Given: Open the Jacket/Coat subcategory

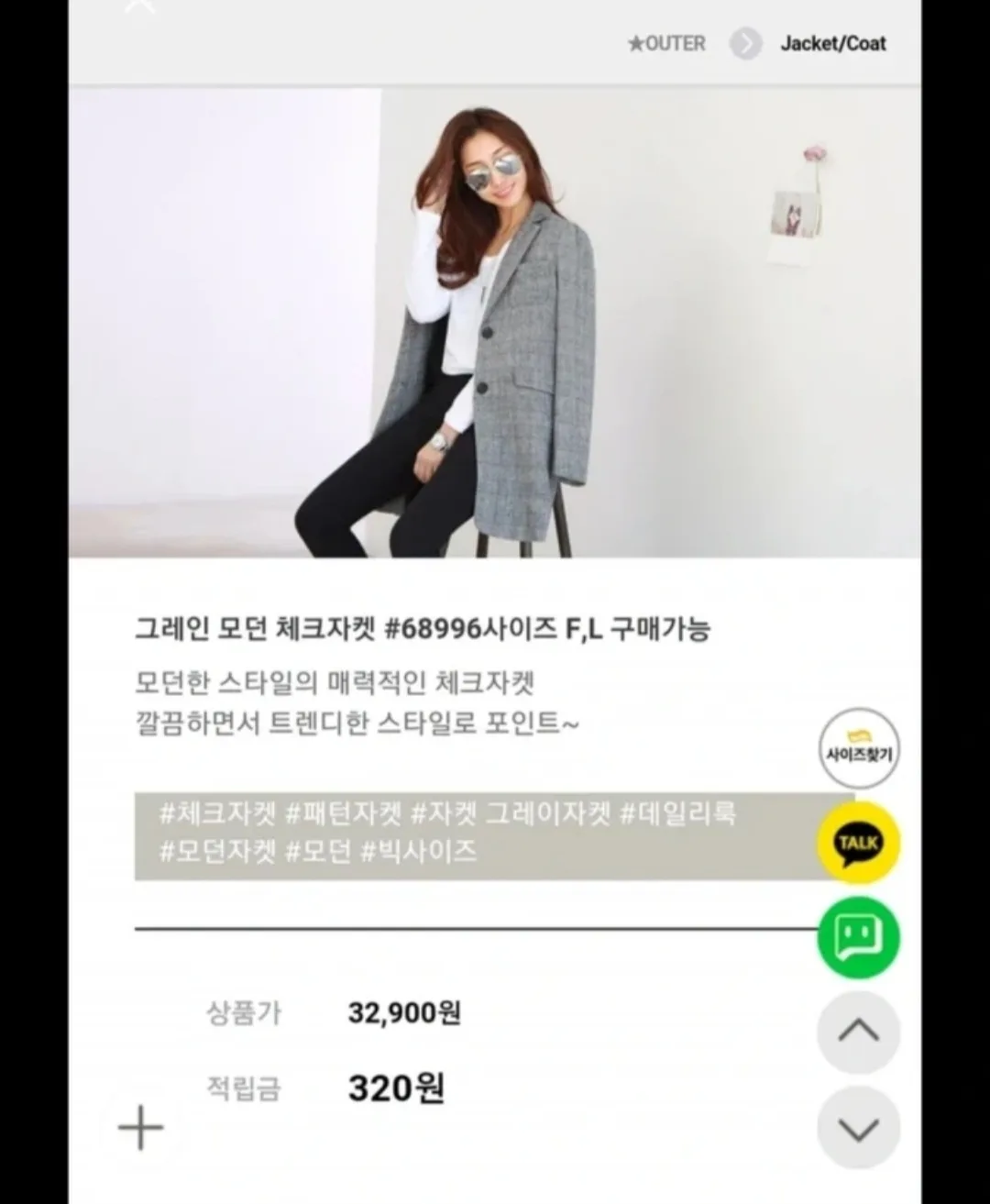Looking at the screenshot, I should (x=833, y=43).
